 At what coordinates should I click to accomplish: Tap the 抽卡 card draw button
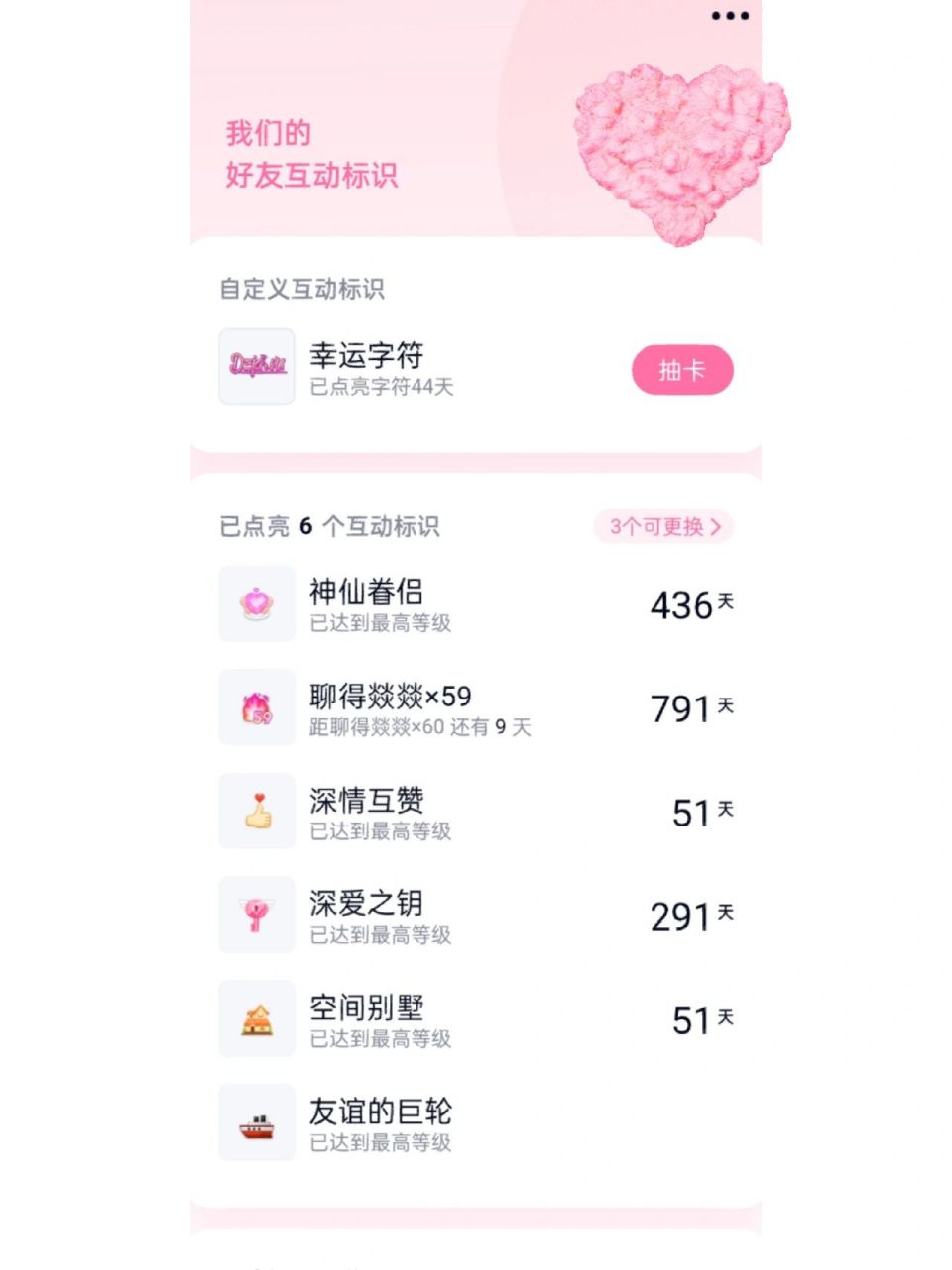683,369
